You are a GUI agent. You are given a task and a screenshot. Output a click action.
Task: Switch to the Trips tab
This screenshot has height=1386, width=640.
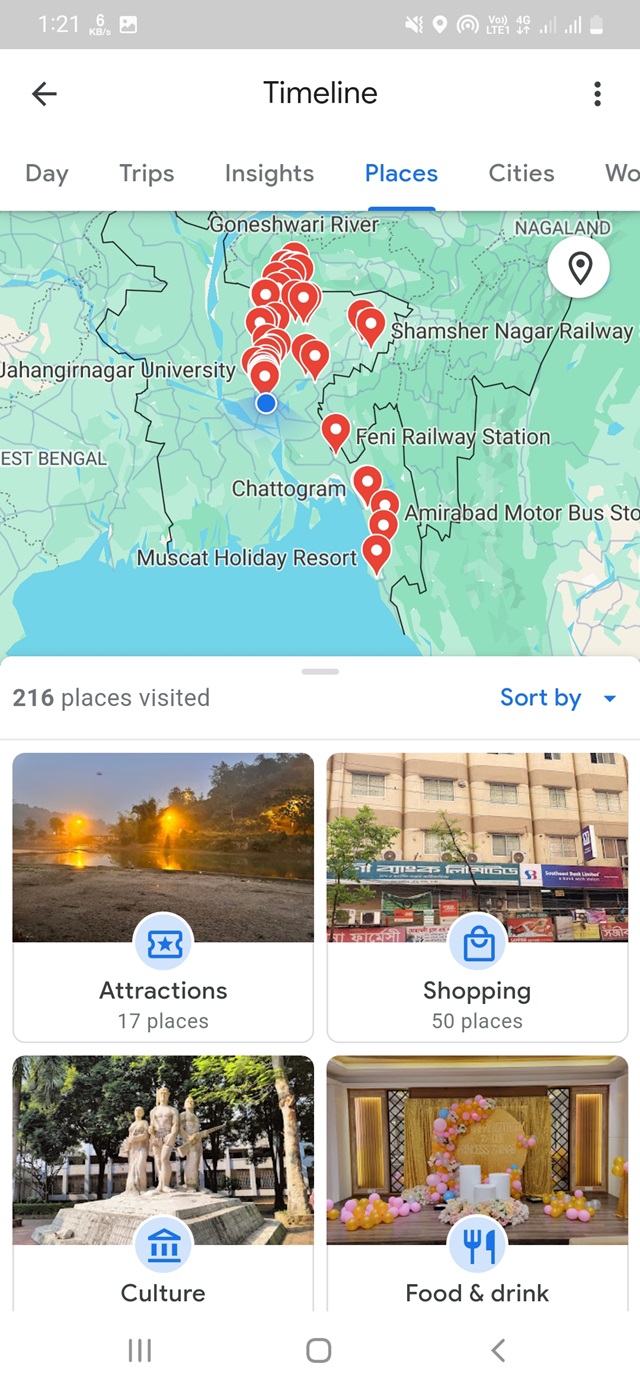pos(147,173)
